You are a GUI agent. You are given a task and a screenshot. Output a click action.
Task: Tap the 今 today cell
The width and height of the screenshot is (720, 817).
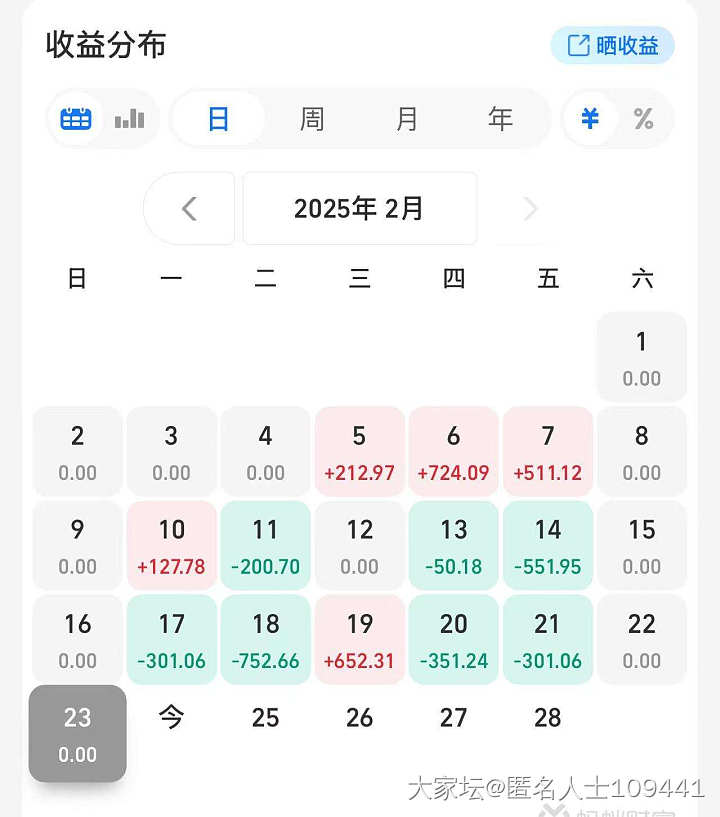tap(172, 718)
